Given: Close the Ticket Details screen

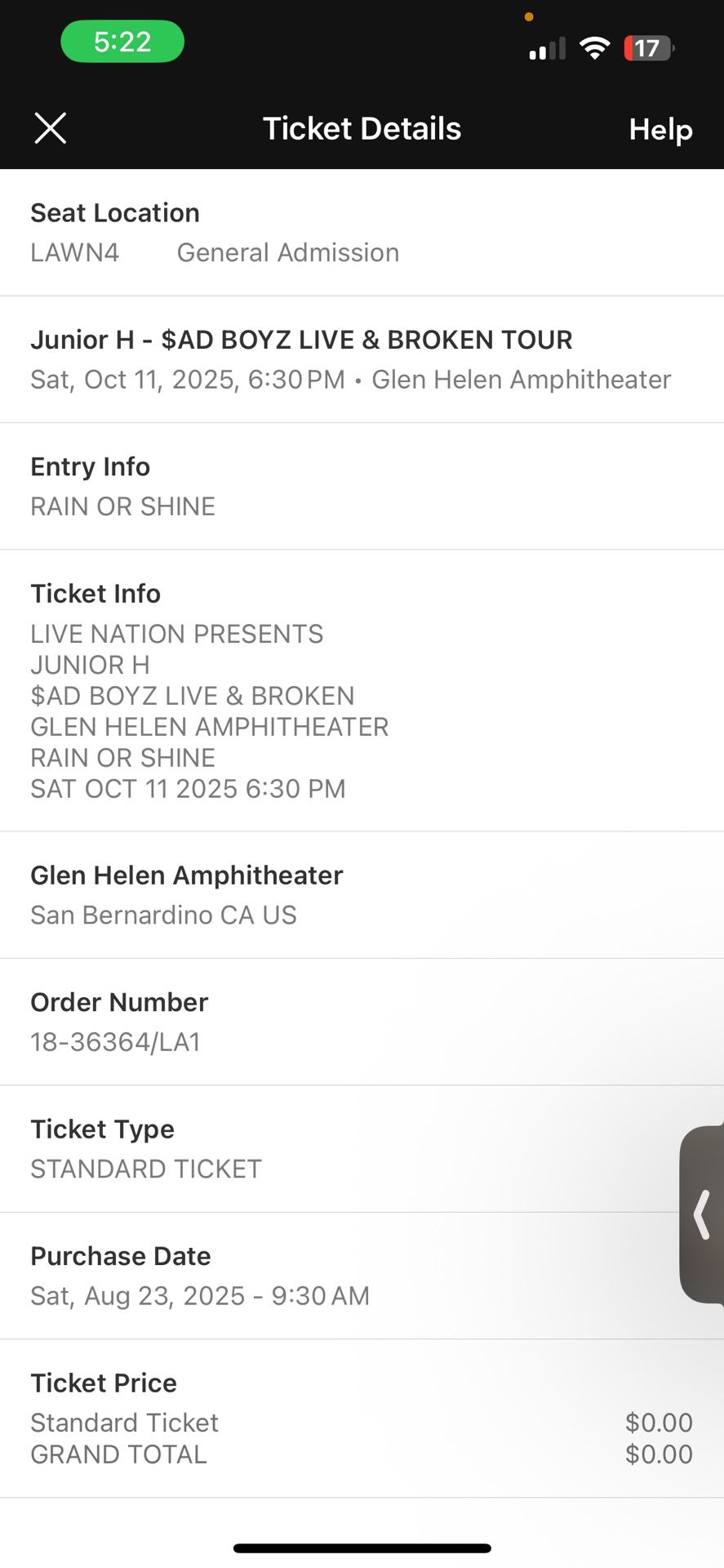Looking at the screenshot, I should click(50, 128).
